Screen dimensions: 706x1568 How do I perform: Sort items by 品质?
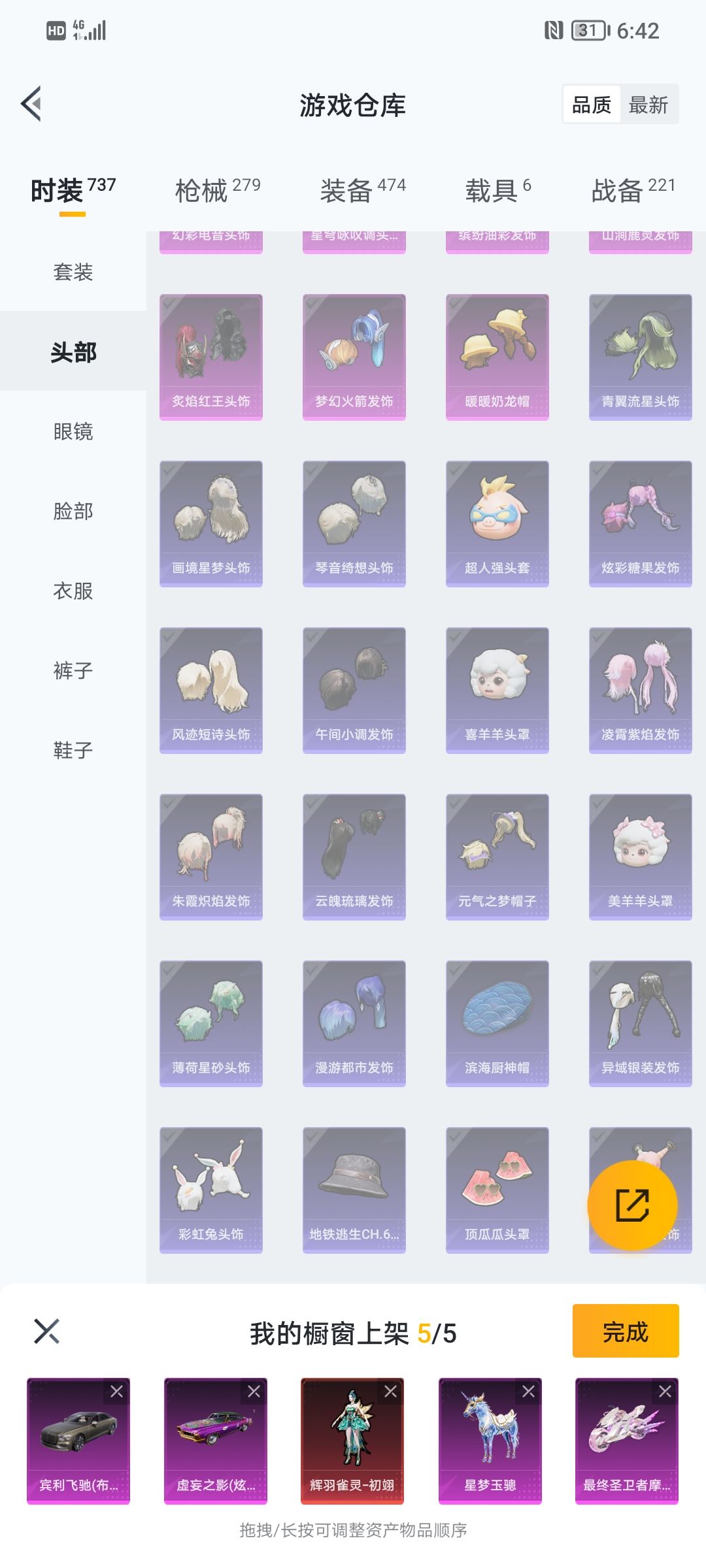coord(592,105)
